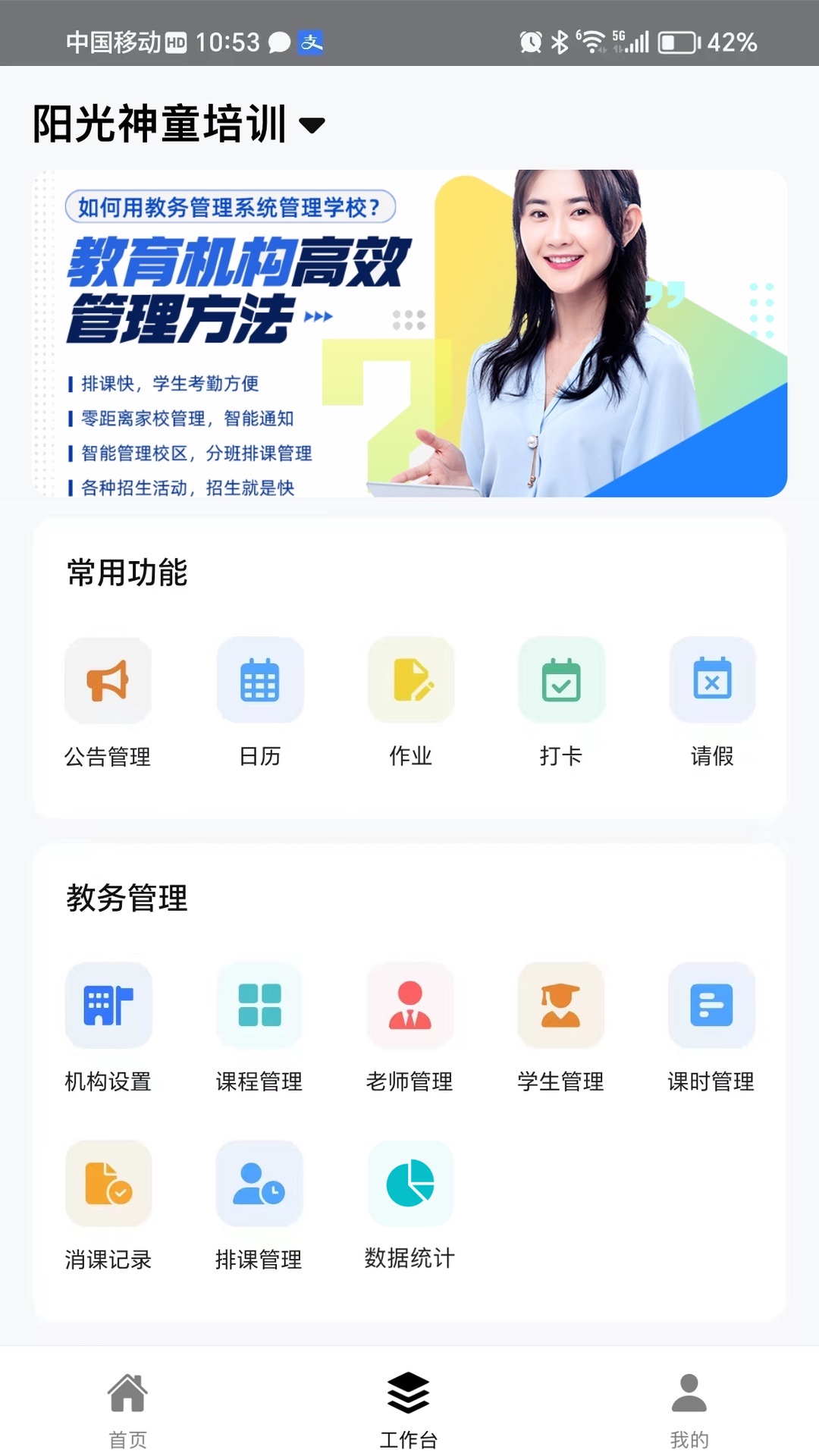
Task: Select the 课程管理 course management icon
Action: click(x=259, y=1006)
